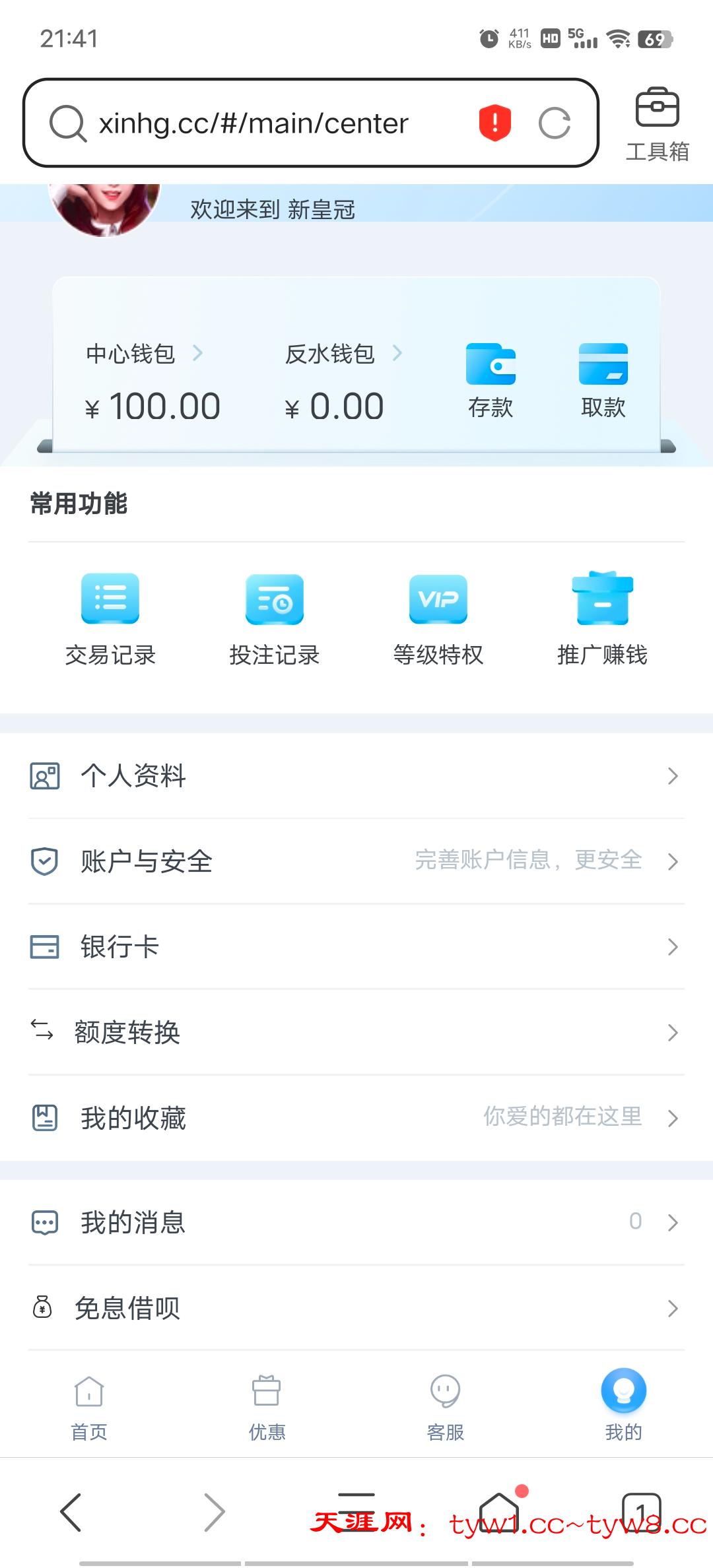Open the 银行卡 row

pyautogui.click(x=356, y=947)
